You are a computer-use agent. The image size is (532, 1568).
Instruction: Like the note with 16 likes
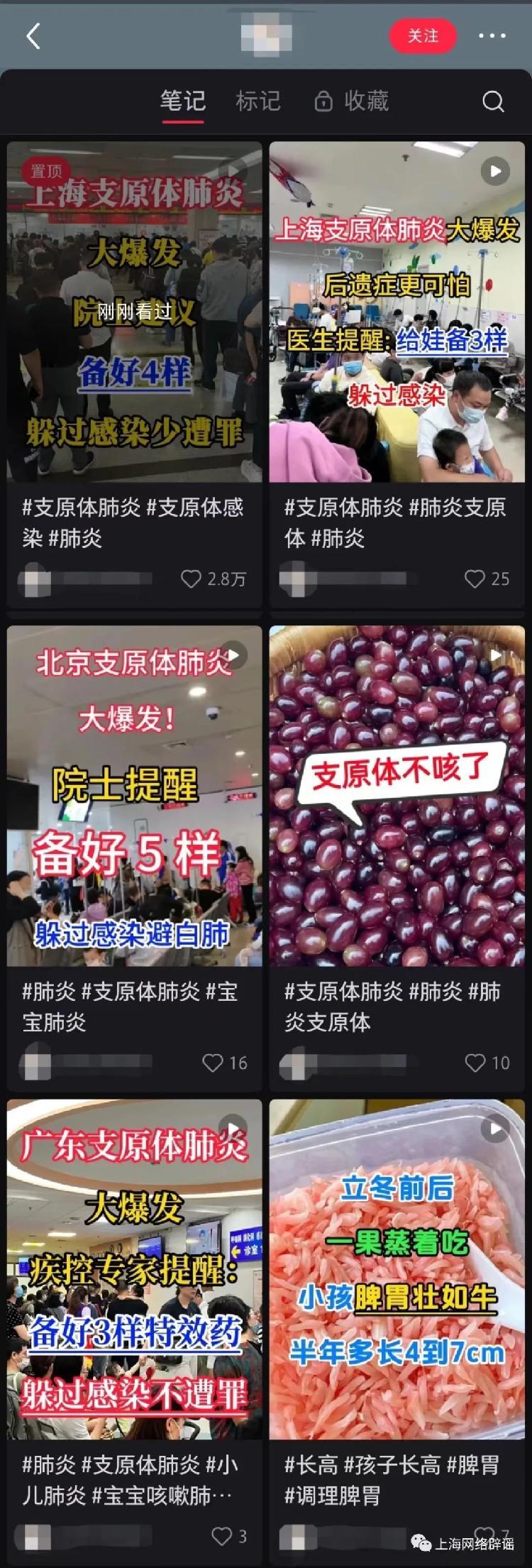tap(213, 1063)
